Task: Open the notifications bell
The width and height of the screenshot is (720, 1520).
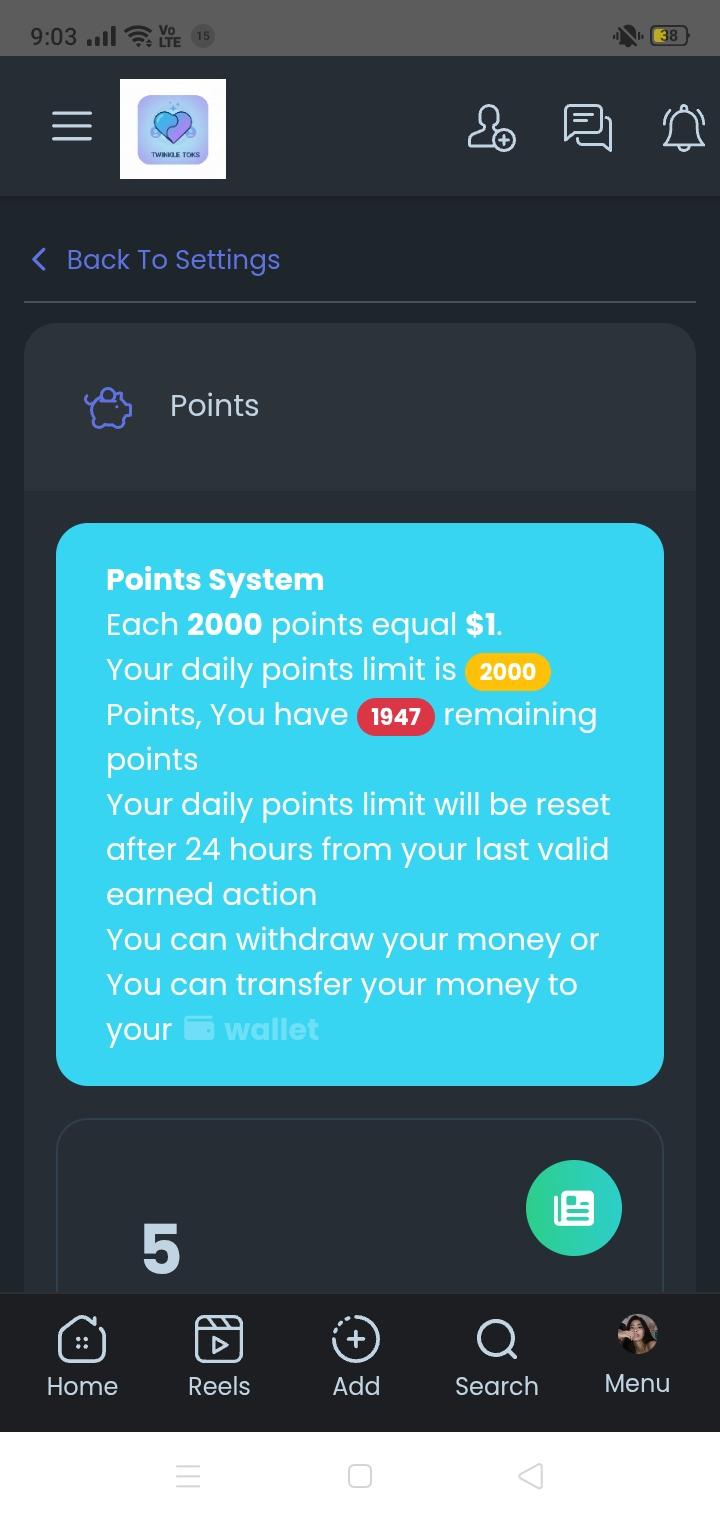Action: point(683,128)
